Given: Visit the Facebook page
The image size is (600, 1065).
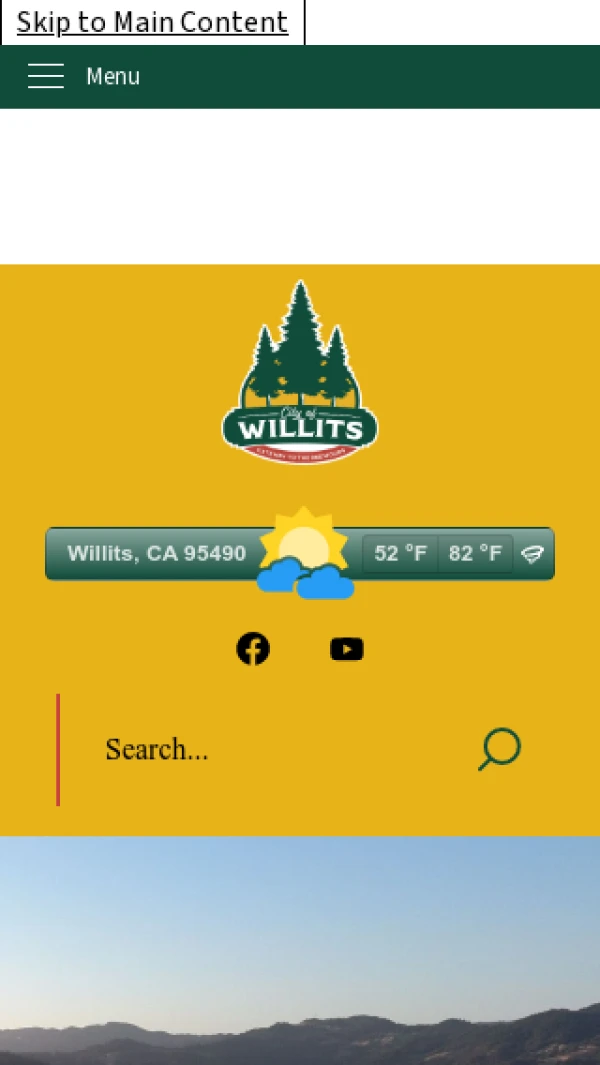Looking at the screenshot, I should pyautogui.click(x=253, y=649).
